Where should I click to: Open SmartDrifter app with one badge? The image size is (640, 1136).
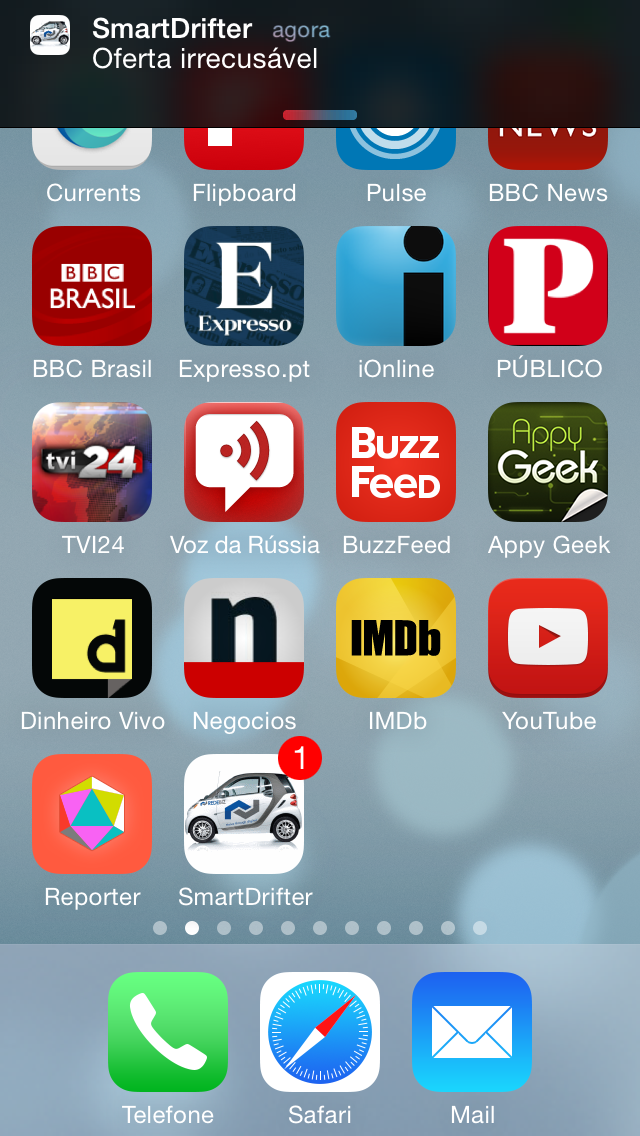(244, 814)
